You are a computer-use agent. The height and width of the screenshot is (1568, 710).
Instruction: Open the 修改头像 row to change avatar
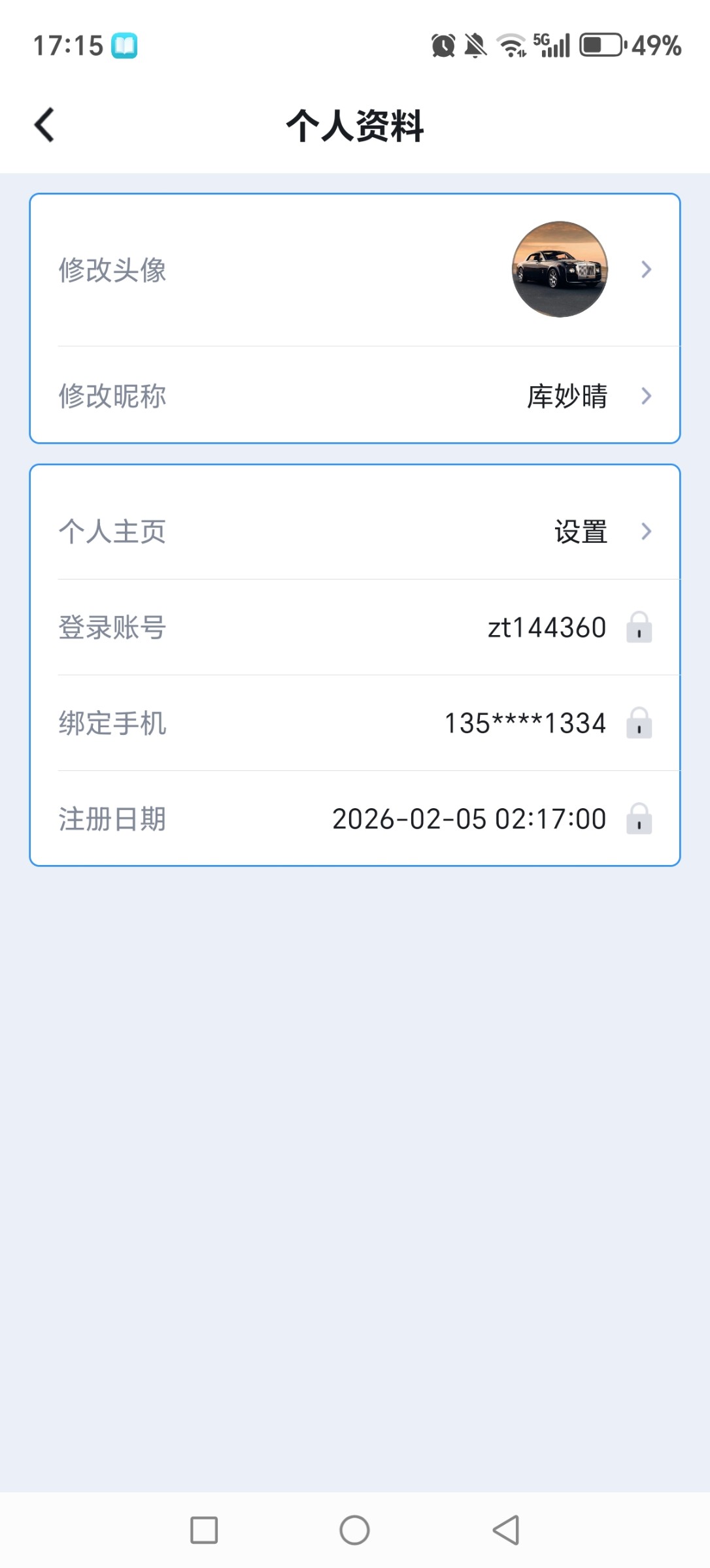pyautogui.click(x=355, y=270)
